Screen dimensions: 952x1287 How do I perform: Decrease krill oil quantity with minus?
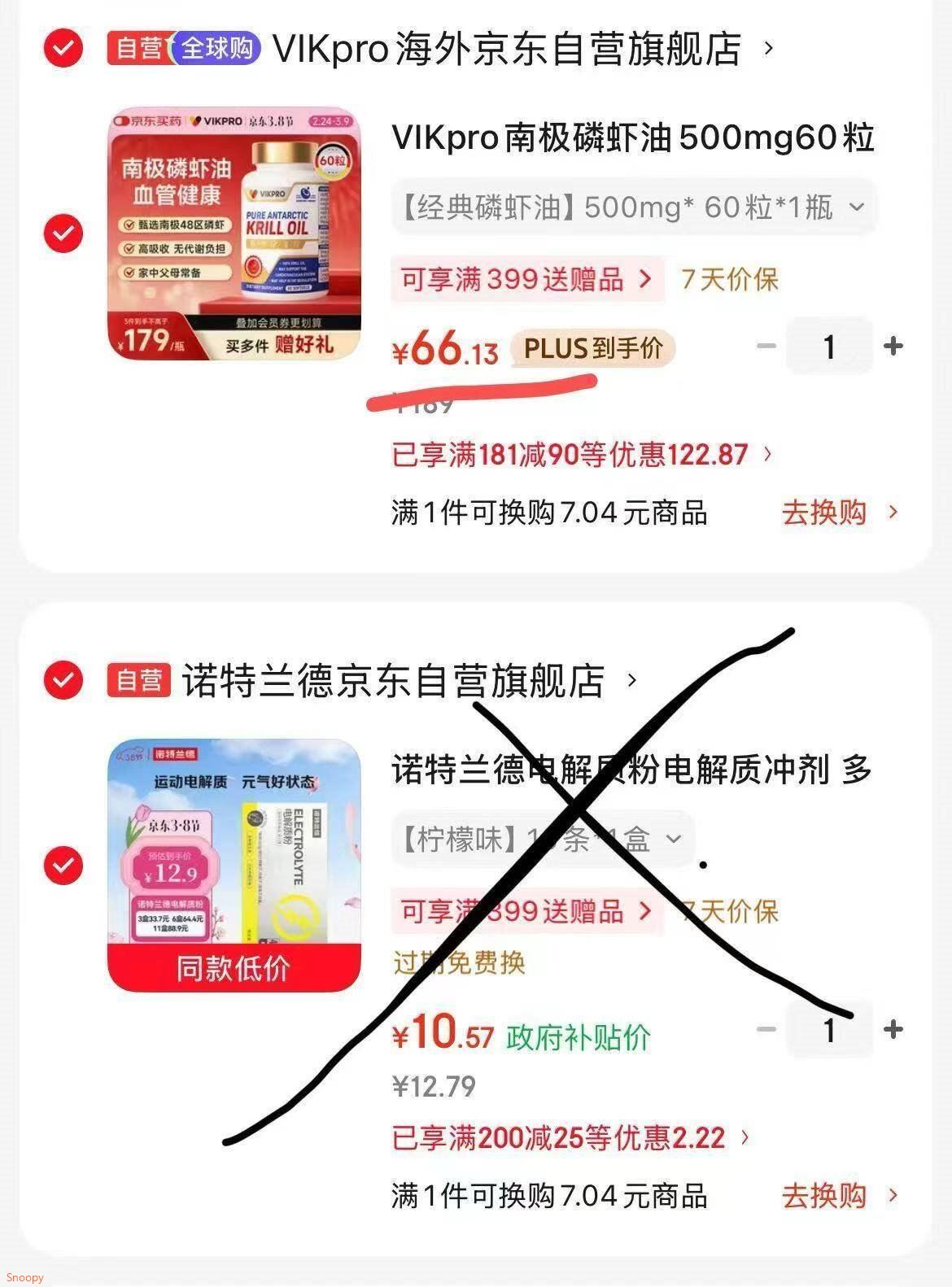click(x=766, y=347)
